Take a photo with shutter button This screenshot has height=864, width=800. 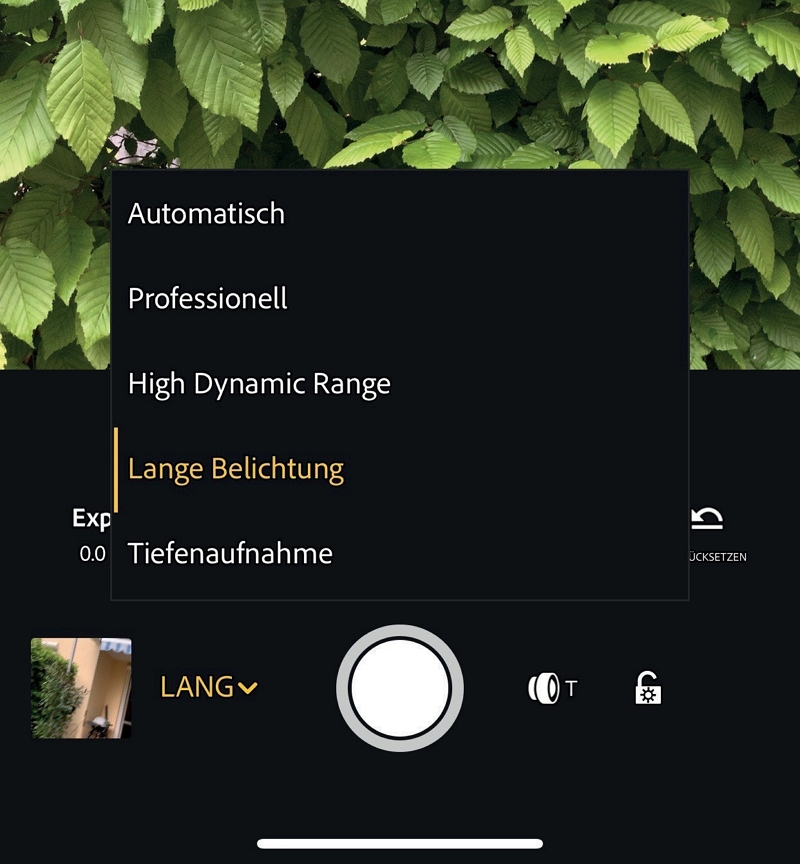tap(400, 688)
